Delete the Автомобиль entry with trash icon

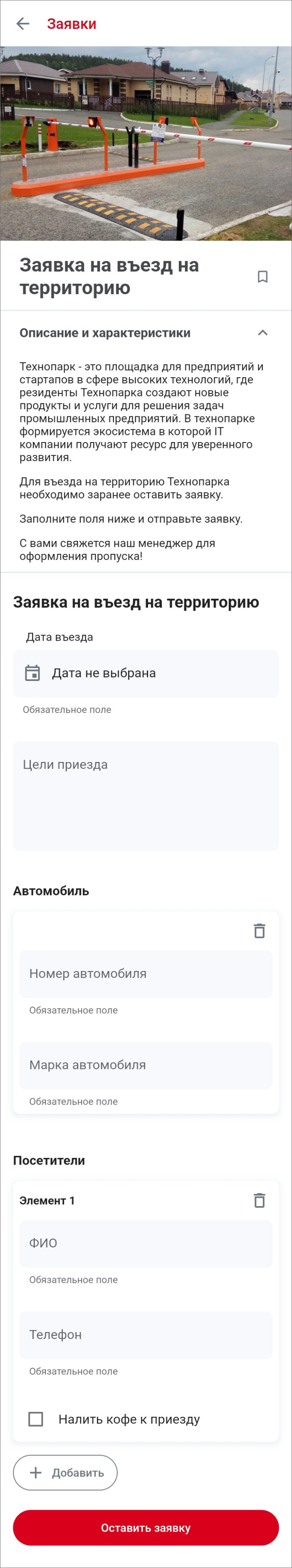tap(259, 931)
